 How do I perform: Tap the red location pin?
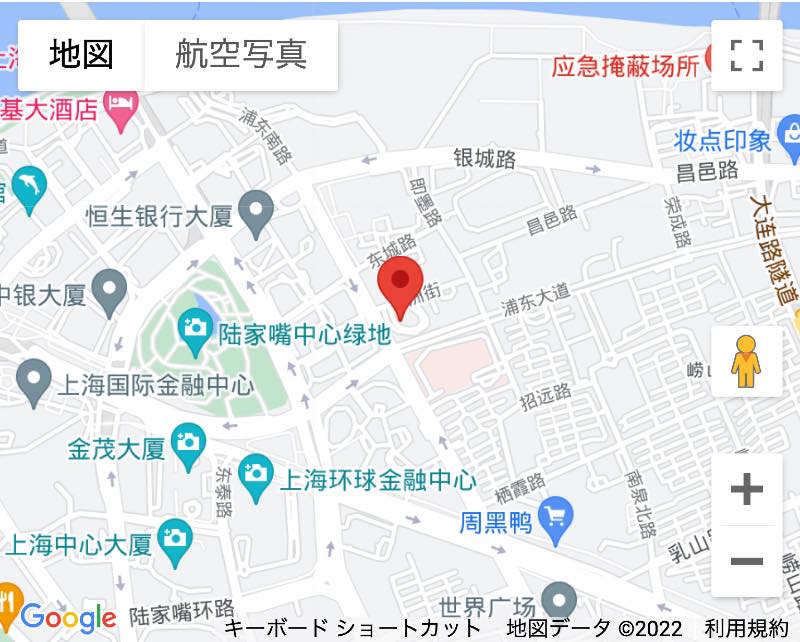pos(401,285)
